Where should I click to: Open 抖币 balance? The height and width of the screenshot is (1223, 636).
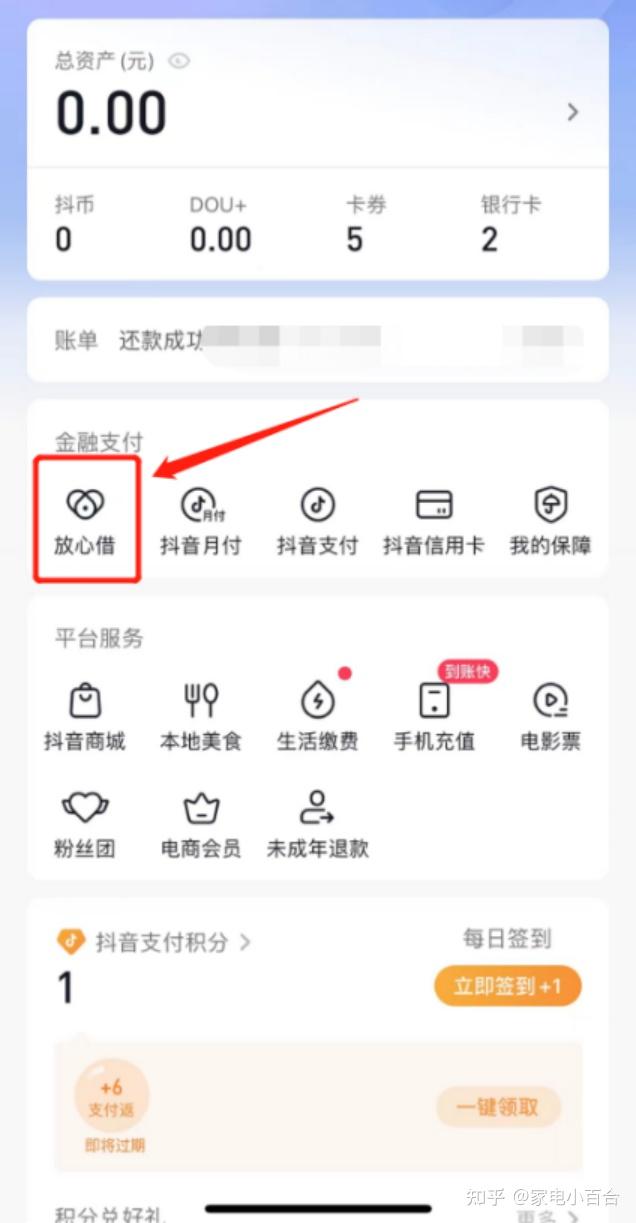pyautogui.click(x=74, y=224)
